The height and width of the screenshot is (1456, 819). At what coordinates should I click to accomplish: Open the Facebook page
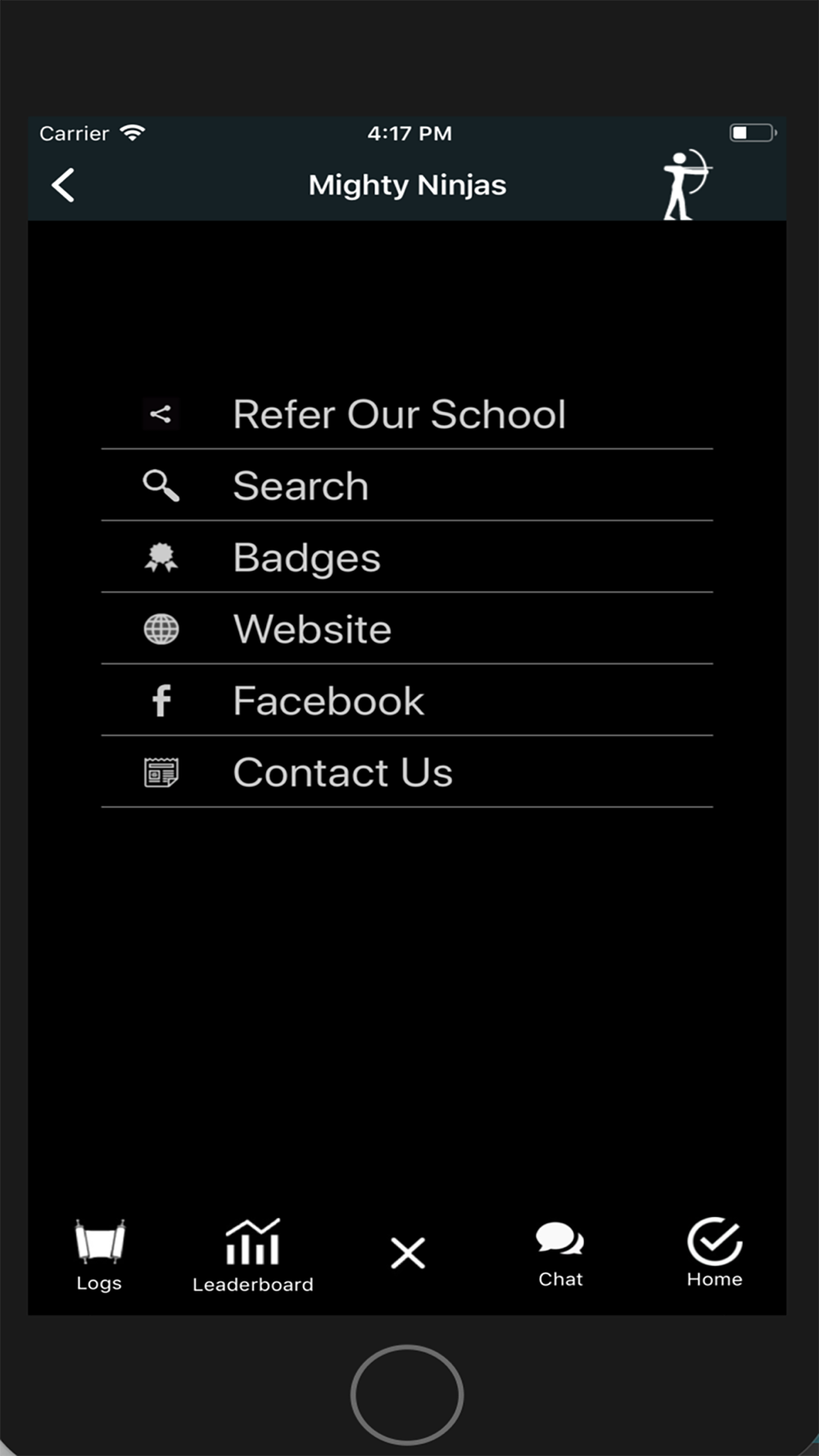click(x=407, y=700)
